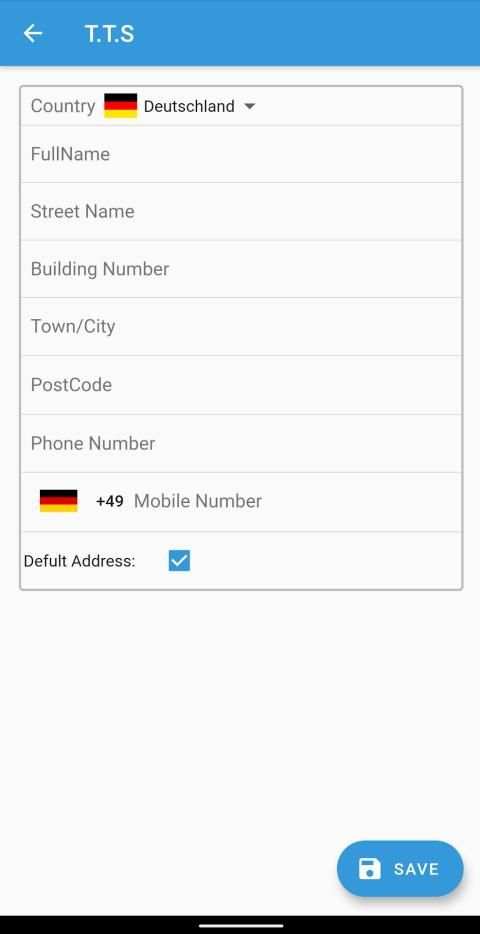The width and height of the screenshot is (480, 934).
Task: Change the +49 mobile country code flag
Action: pos(58,501)
